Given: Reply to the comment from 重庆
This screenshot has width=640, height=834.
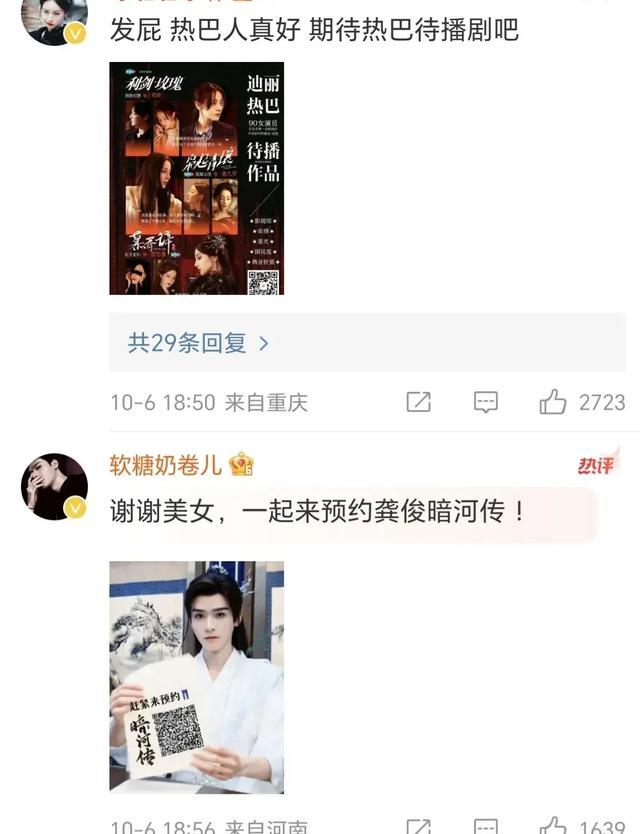Looking at the screenshot, I should 485,402.
